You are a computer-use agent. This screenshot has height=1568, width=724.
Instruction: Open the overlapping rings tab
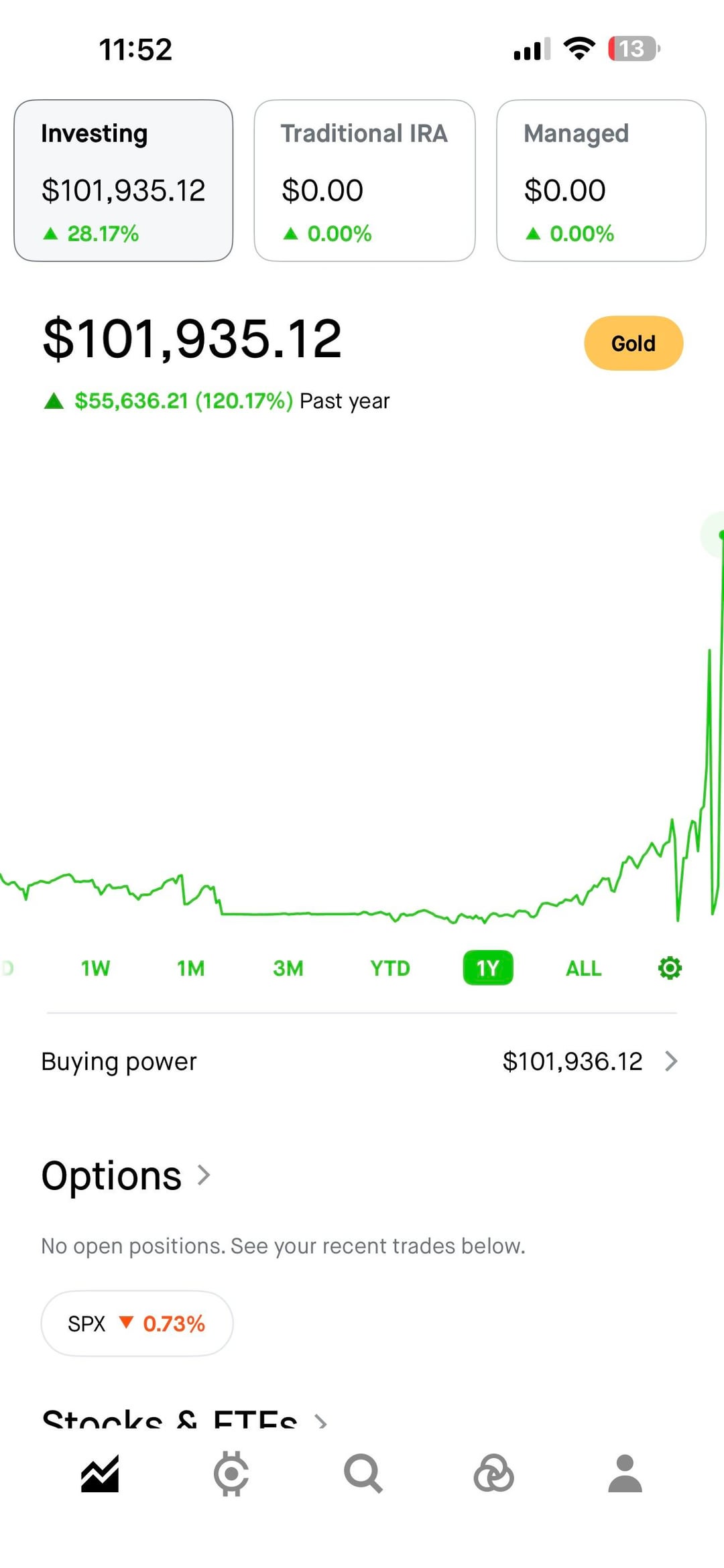[493, 1474]
